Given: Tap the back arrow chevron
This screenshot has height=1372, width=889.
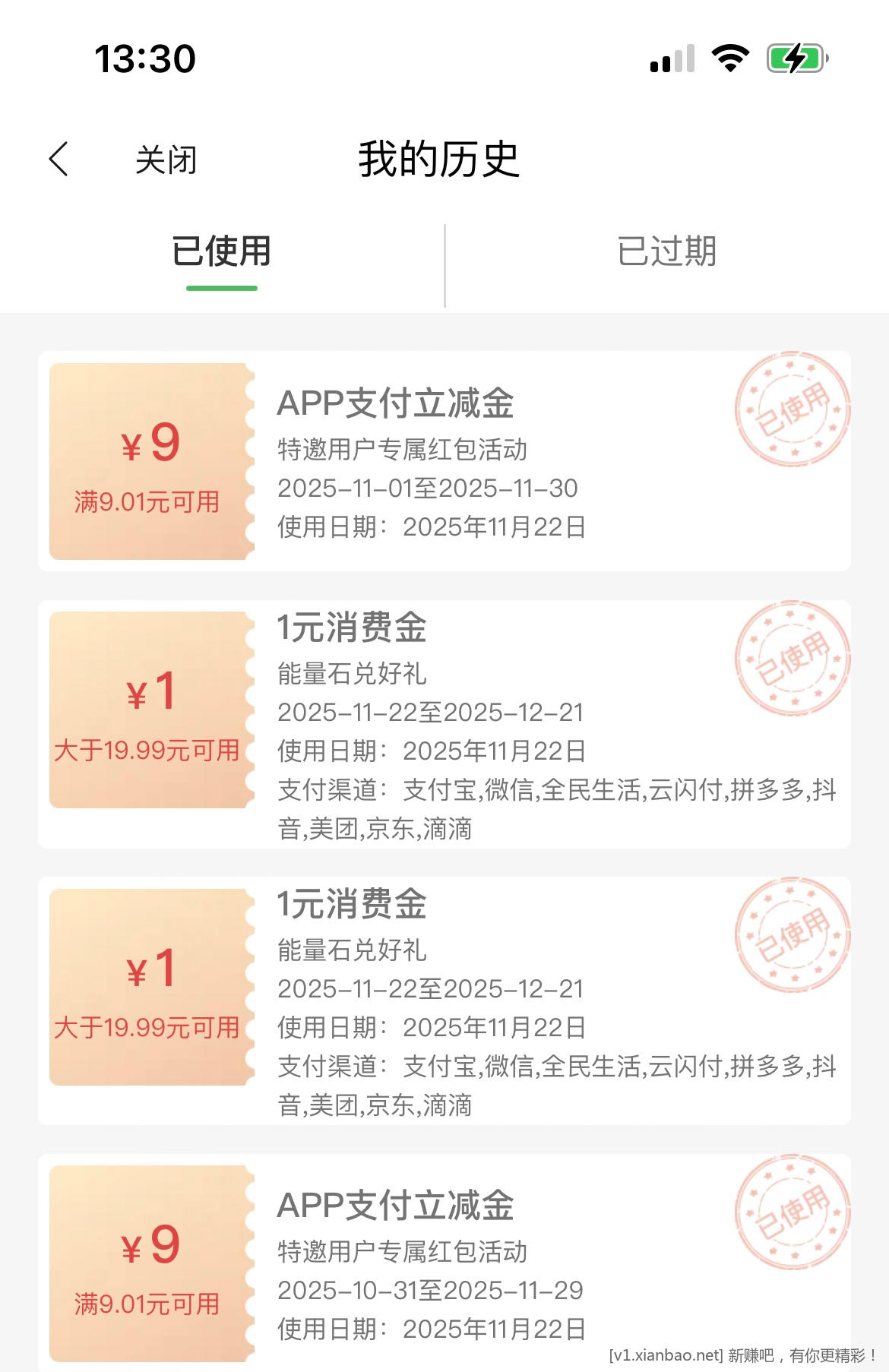Looking at the screenshot, I should [x=58, y=160].
